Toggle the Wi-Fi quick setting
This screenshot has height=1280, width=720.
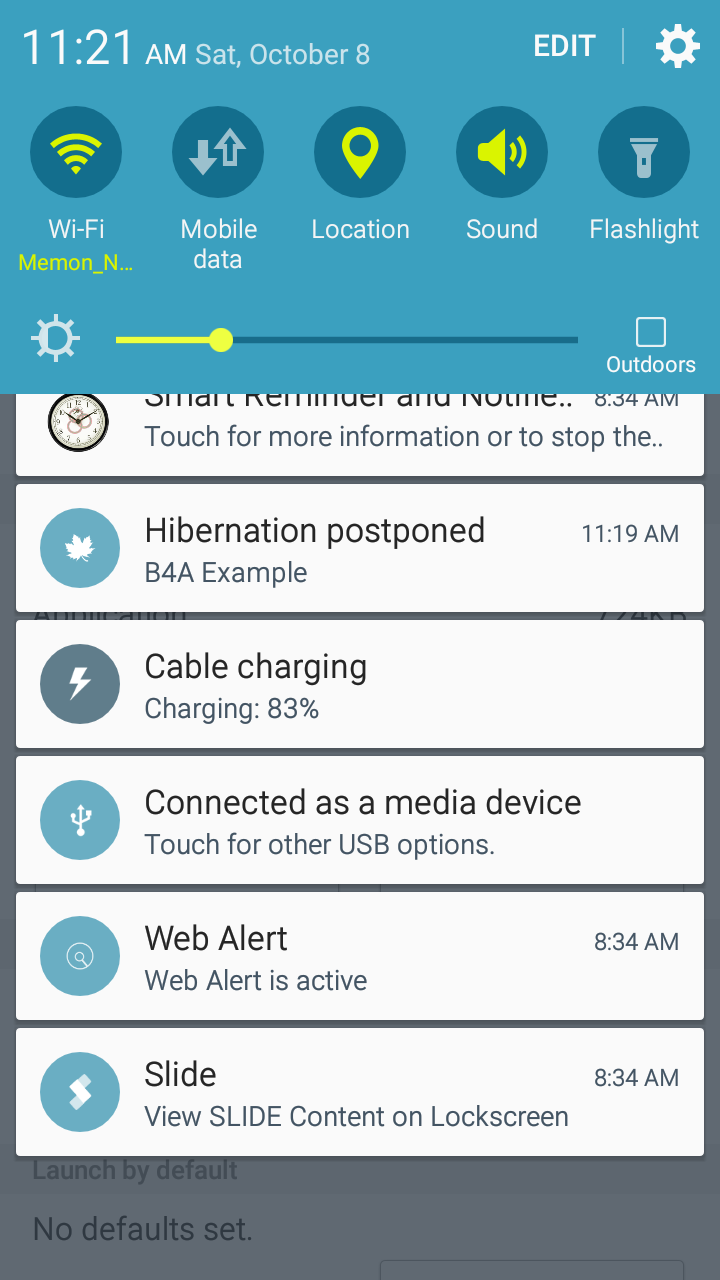pyautogui.click(x=76, y=153)
